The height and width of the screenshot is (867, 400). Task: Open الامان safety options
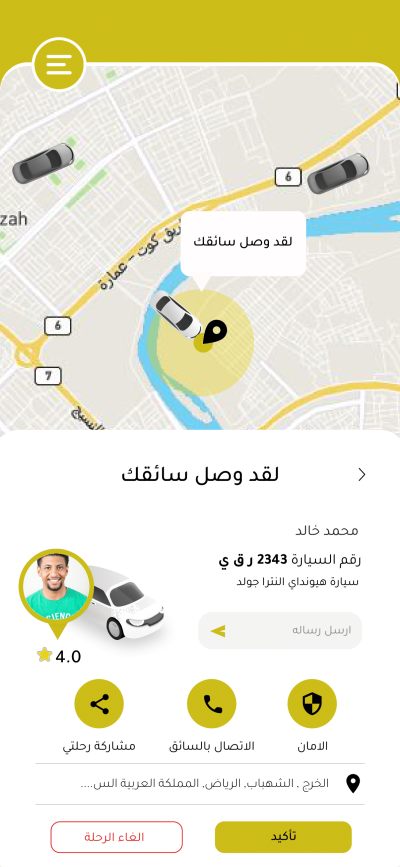coord(312,704)
